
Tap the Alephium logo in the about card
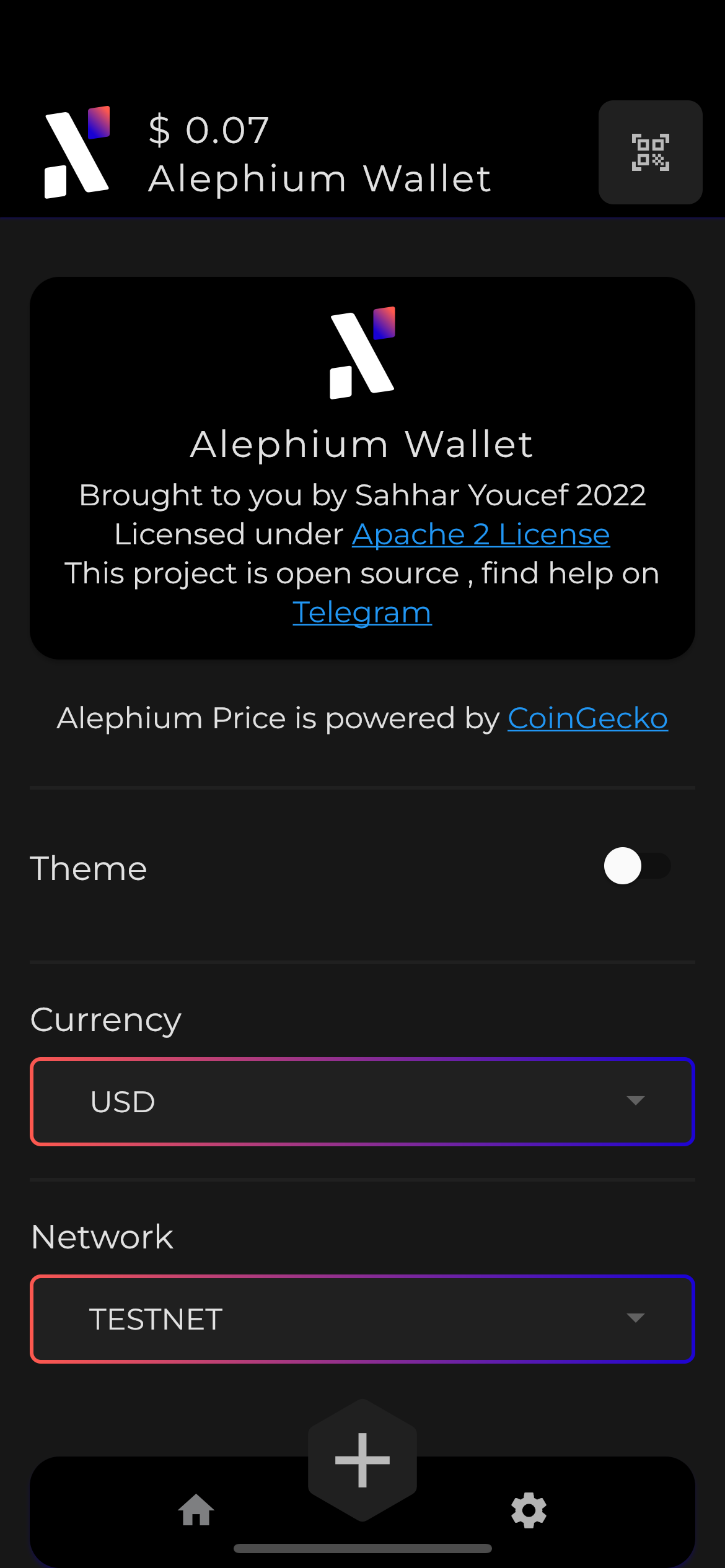[x=362, y=354]
